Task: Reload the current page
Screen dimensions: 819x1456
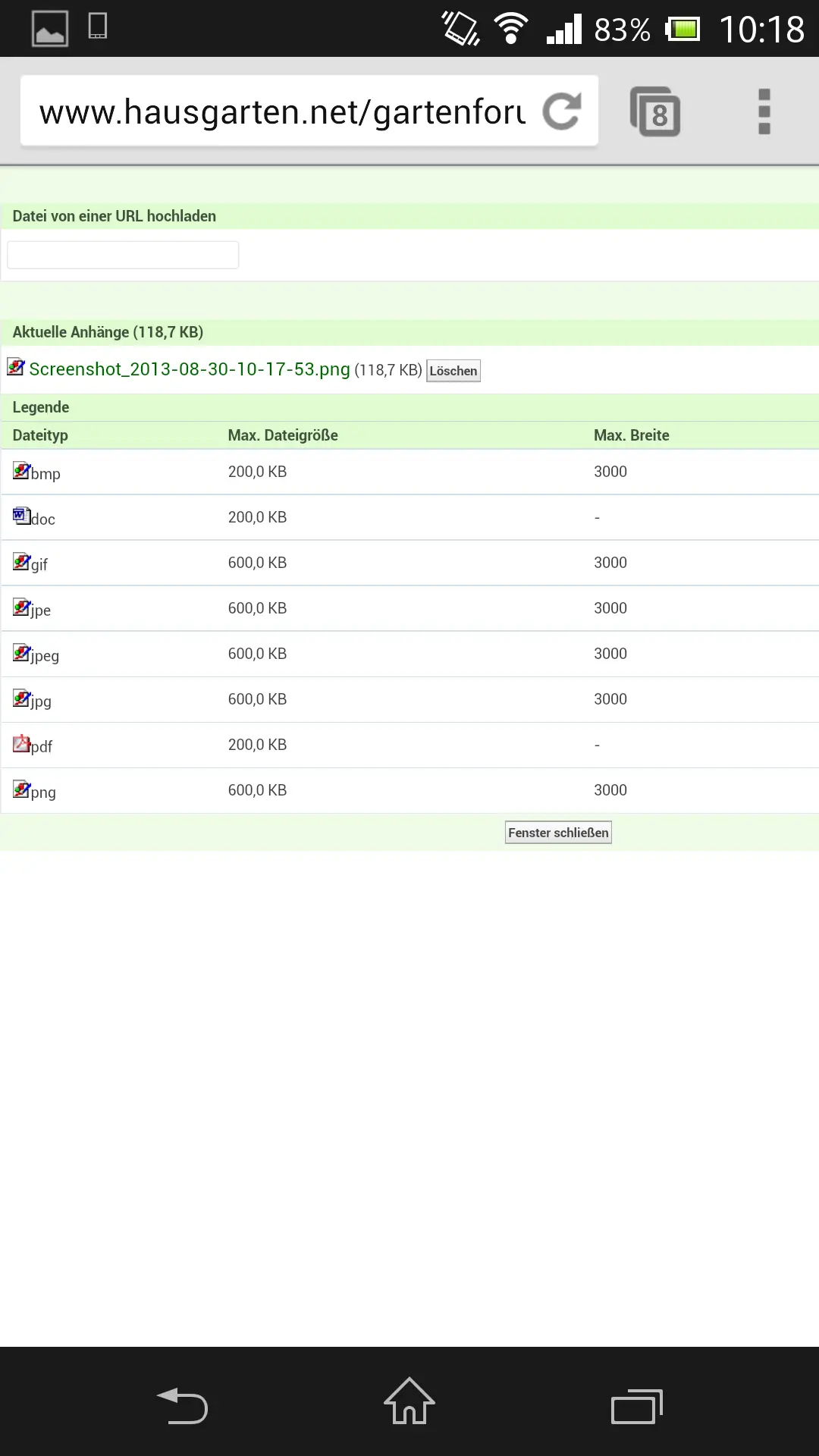Action: (562, 111)
